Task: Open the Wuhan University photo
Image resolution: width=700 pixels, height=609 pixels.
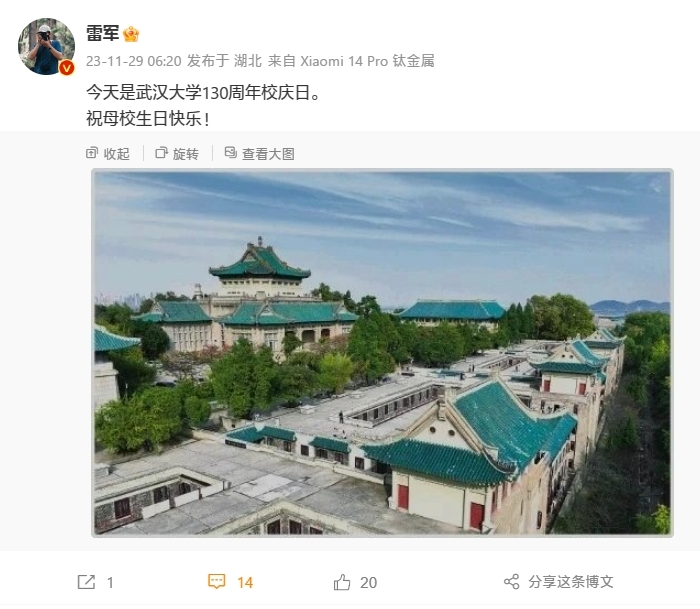Action: coord(382,352)
